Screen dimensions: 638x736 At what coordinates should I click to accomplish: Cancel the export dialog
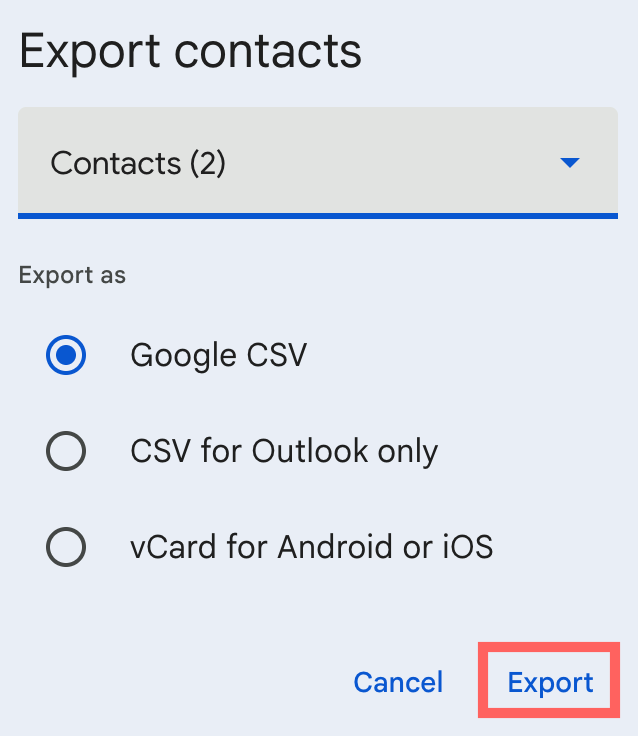click(x=398, y=682)
